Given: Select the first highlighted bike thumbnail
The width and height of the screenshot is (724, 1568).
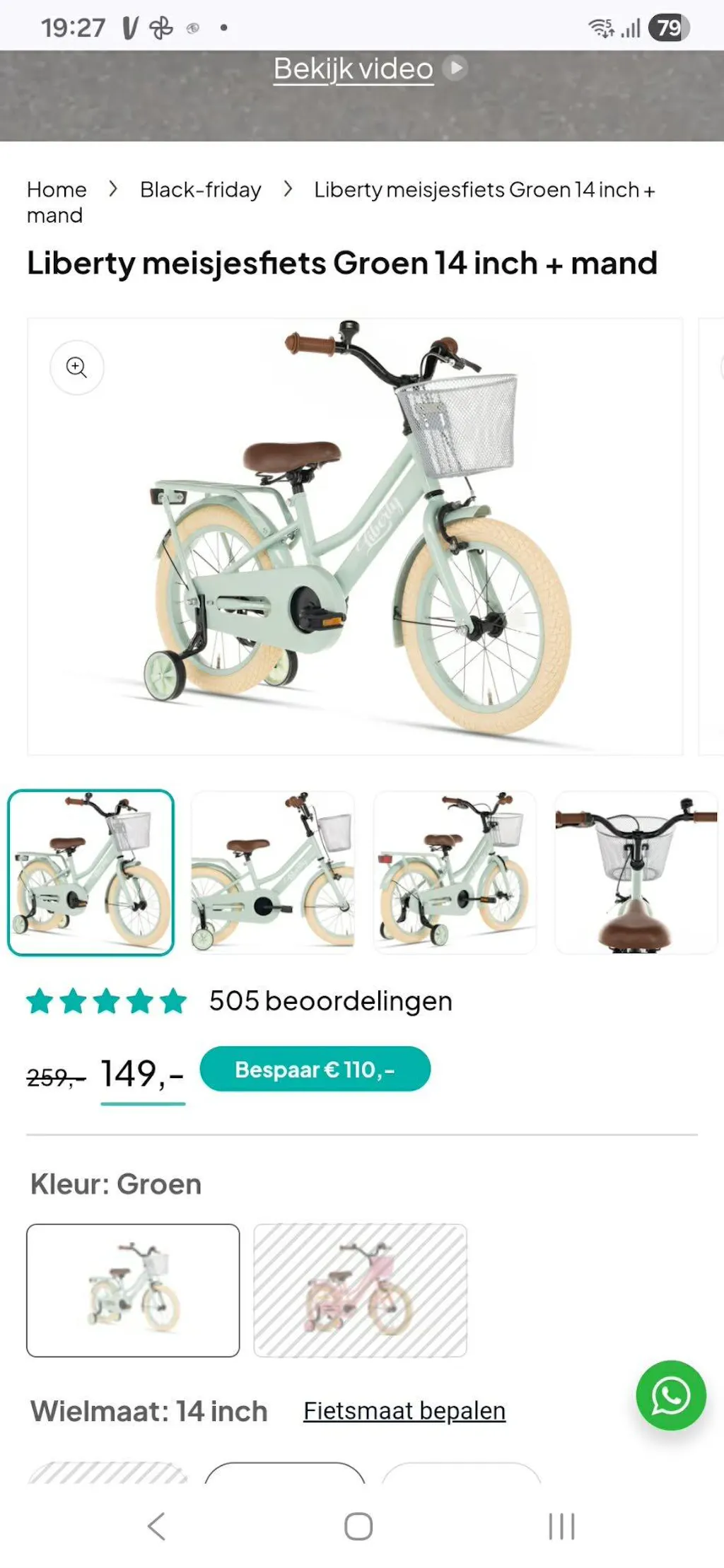Looking at the screenshot, I should tap(90, 872).
